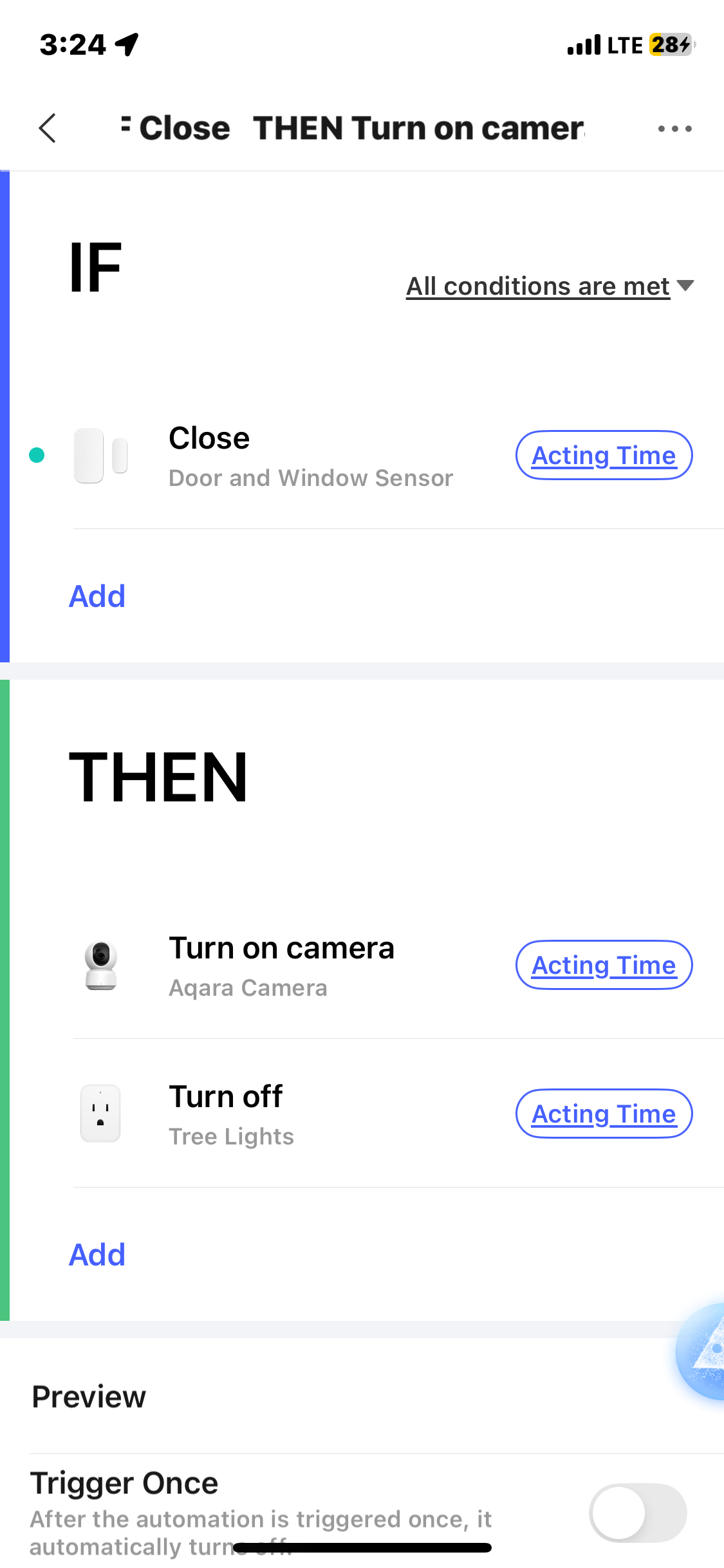Open the Turn on camera action
Image resolution: width=724 pixels, height=1568 pixels.
(x=281, y=965)
